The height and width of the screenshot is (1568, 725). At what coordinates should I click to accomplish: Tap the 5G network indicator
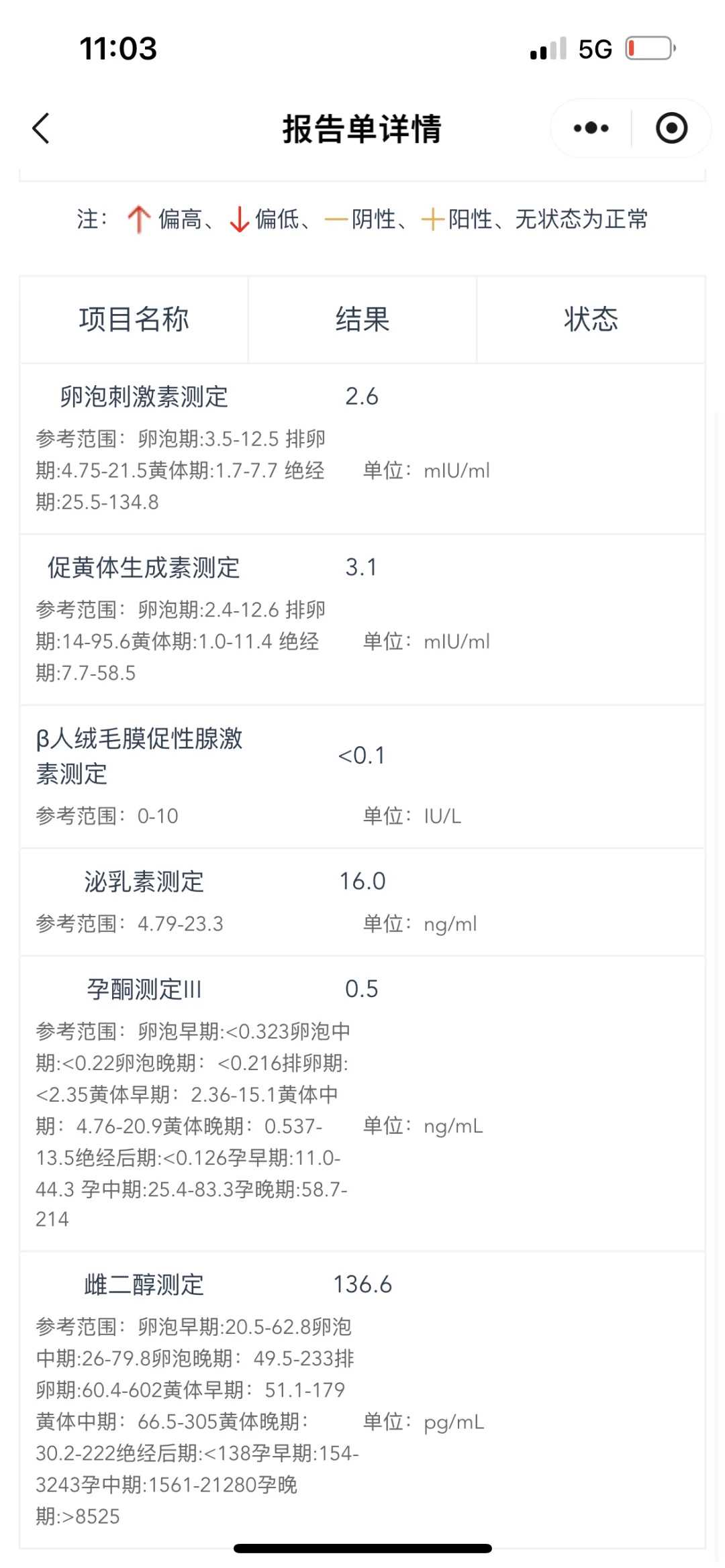593,48
